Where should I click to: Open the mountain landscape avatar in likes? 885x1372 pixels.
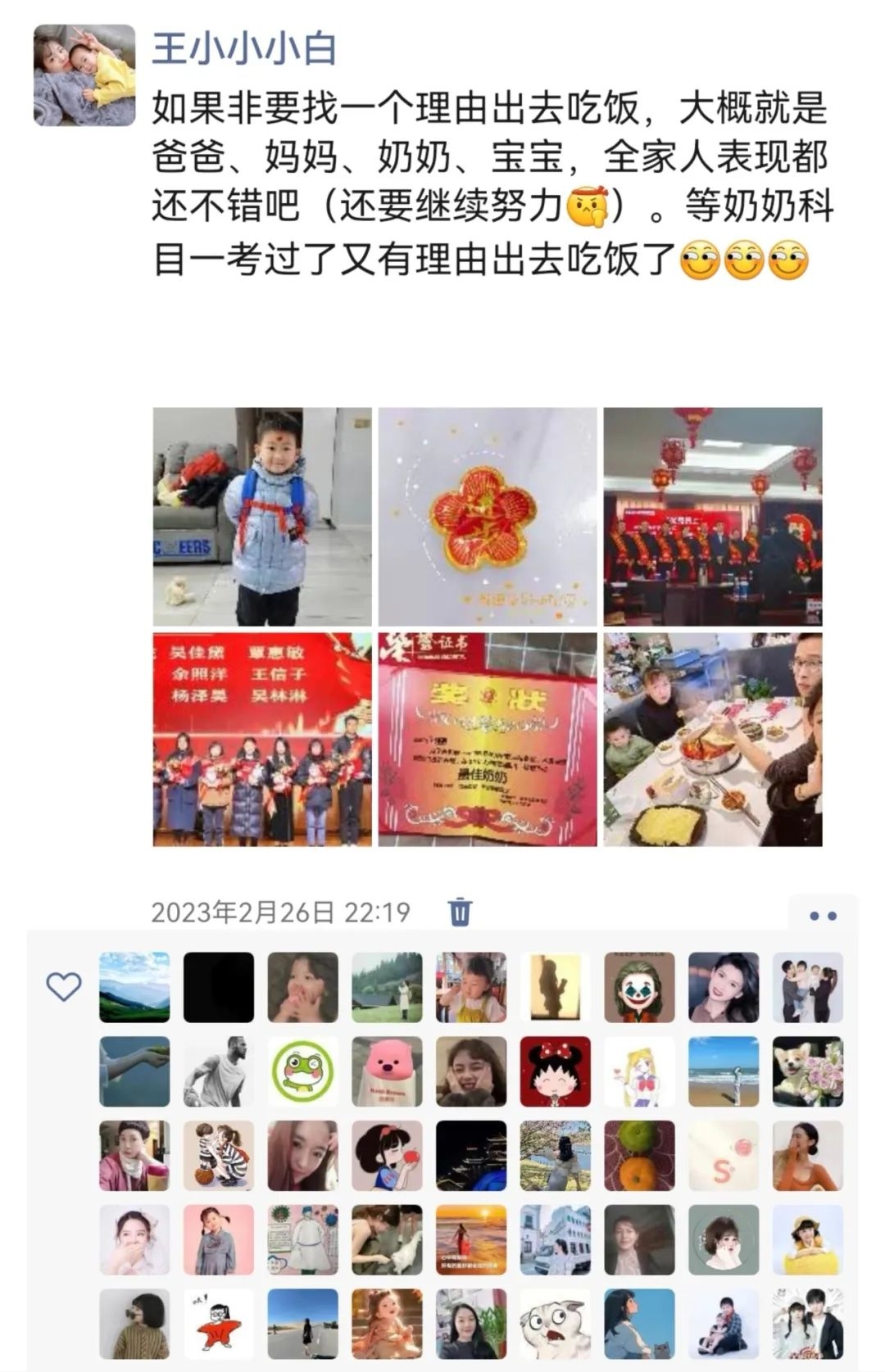(134, 987)
